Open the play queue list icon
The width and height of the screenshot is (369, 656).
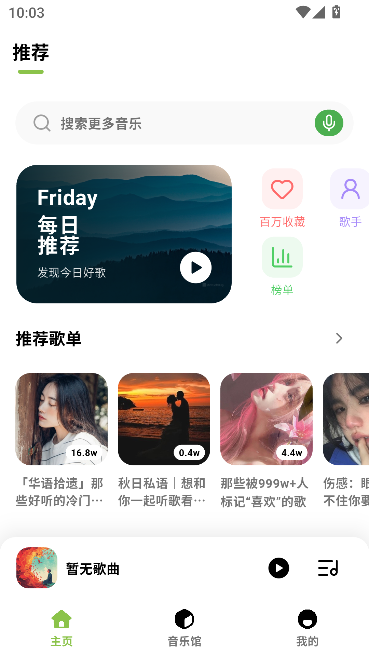(328, 568)
